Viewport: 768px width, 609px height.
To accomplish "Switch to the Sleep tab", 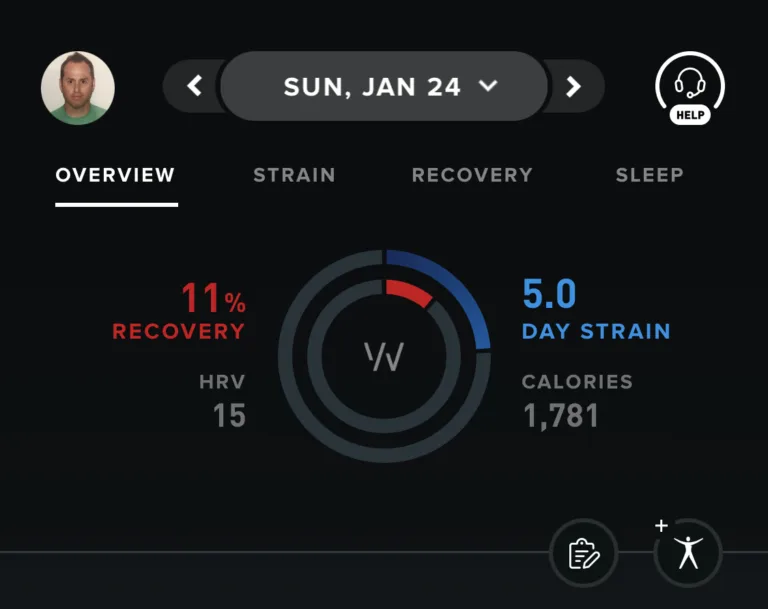I will coord(649,175).
